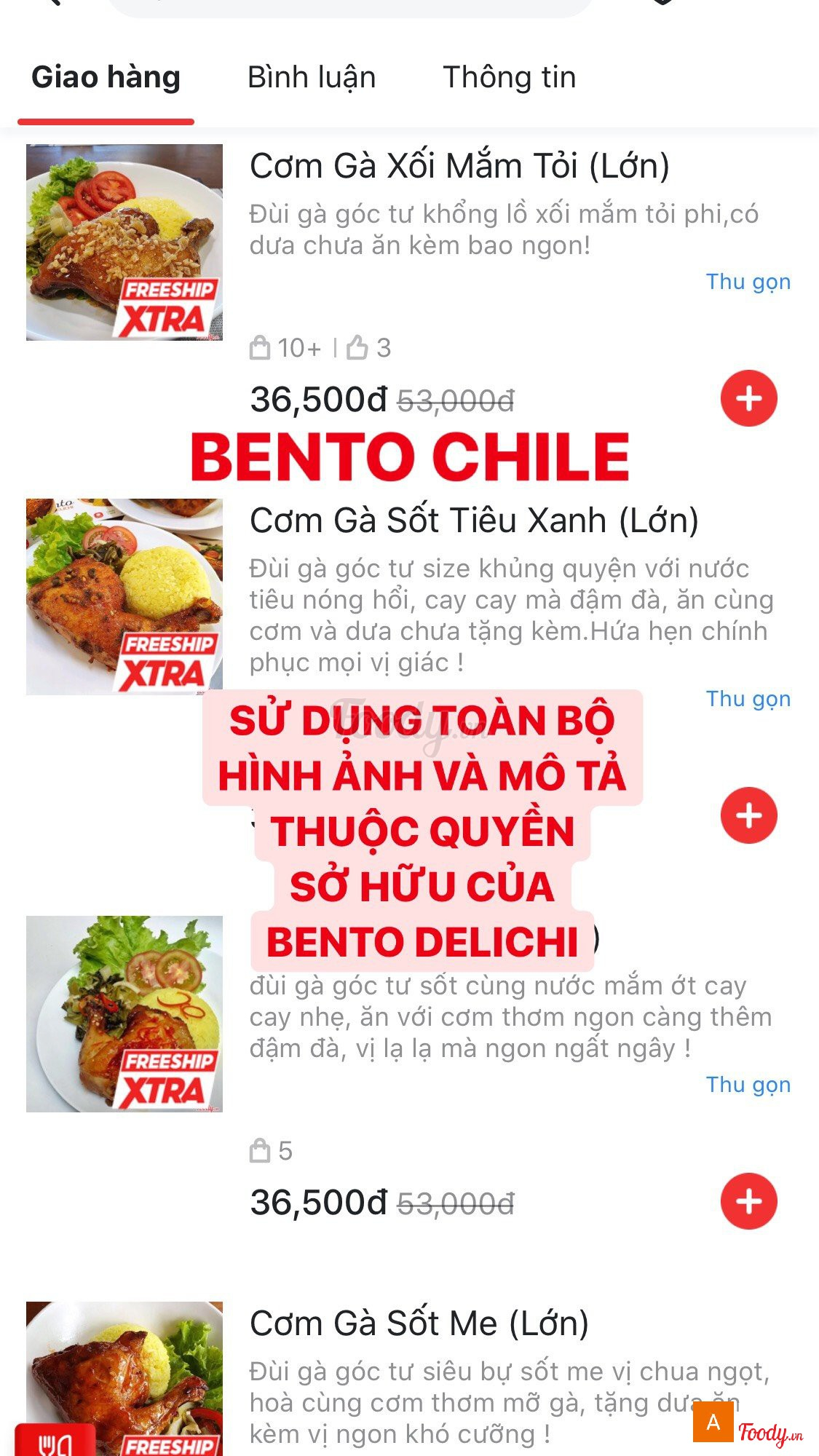Open the Thông tin tab

point(509,78)
